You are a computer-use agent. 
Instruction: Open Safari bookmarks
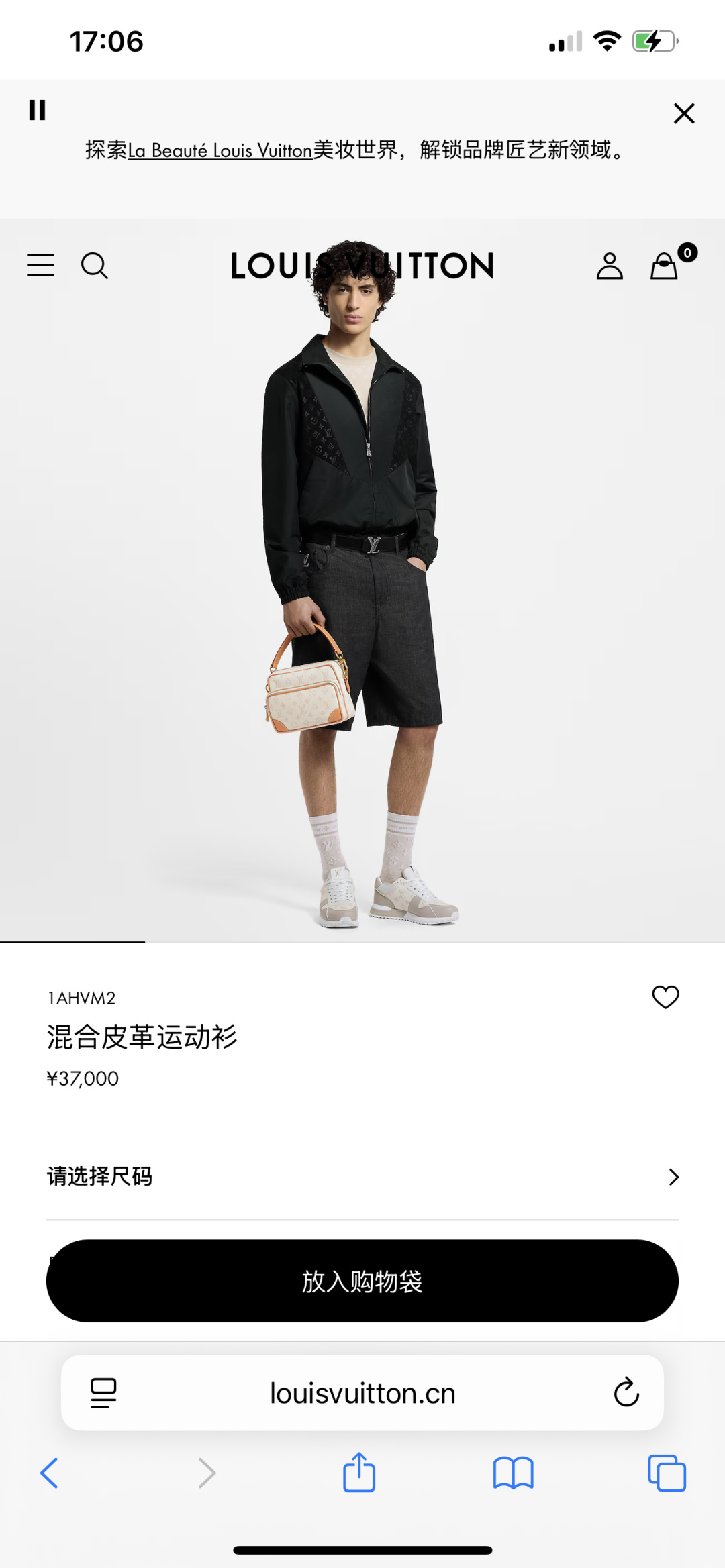(x=513, y=1473)
